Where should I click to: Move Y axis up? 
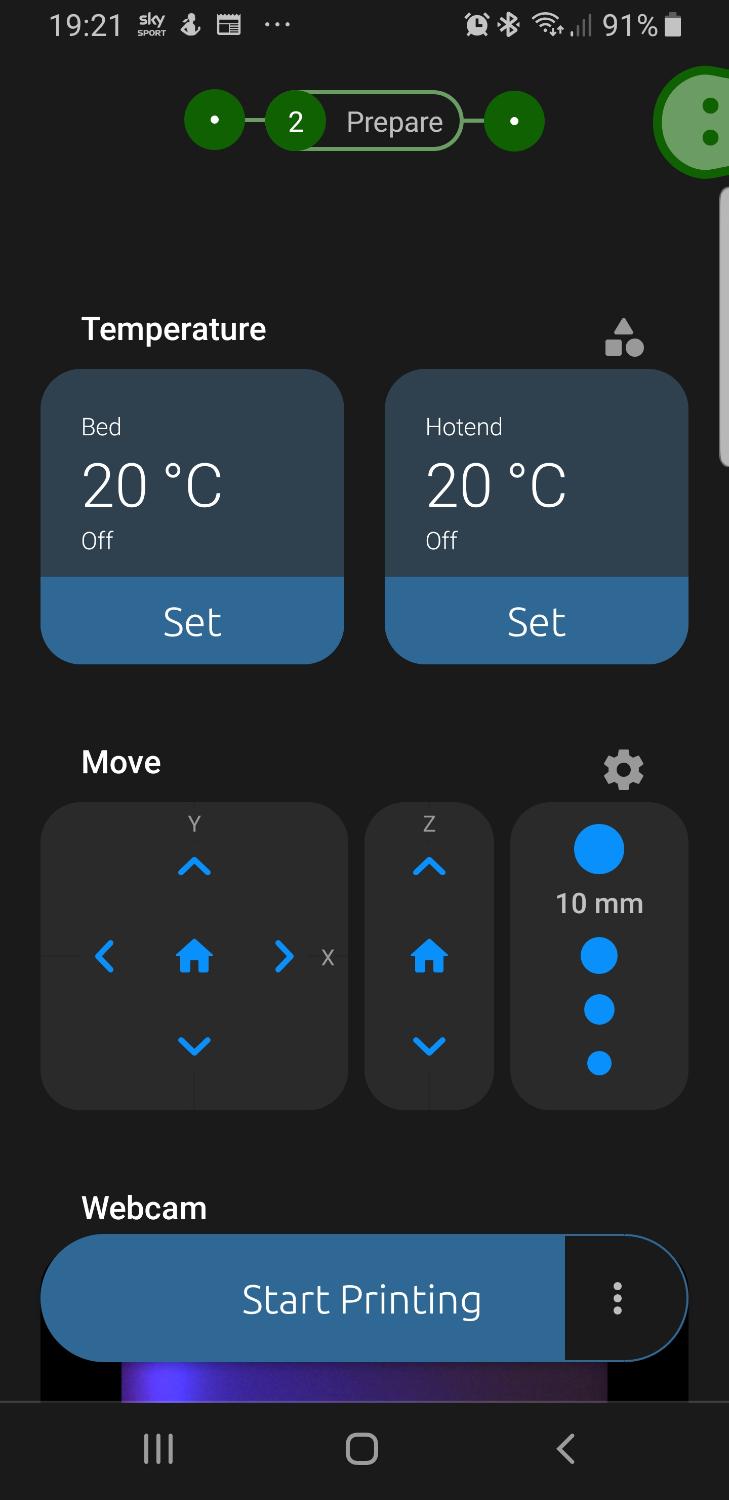coord(194,867)
